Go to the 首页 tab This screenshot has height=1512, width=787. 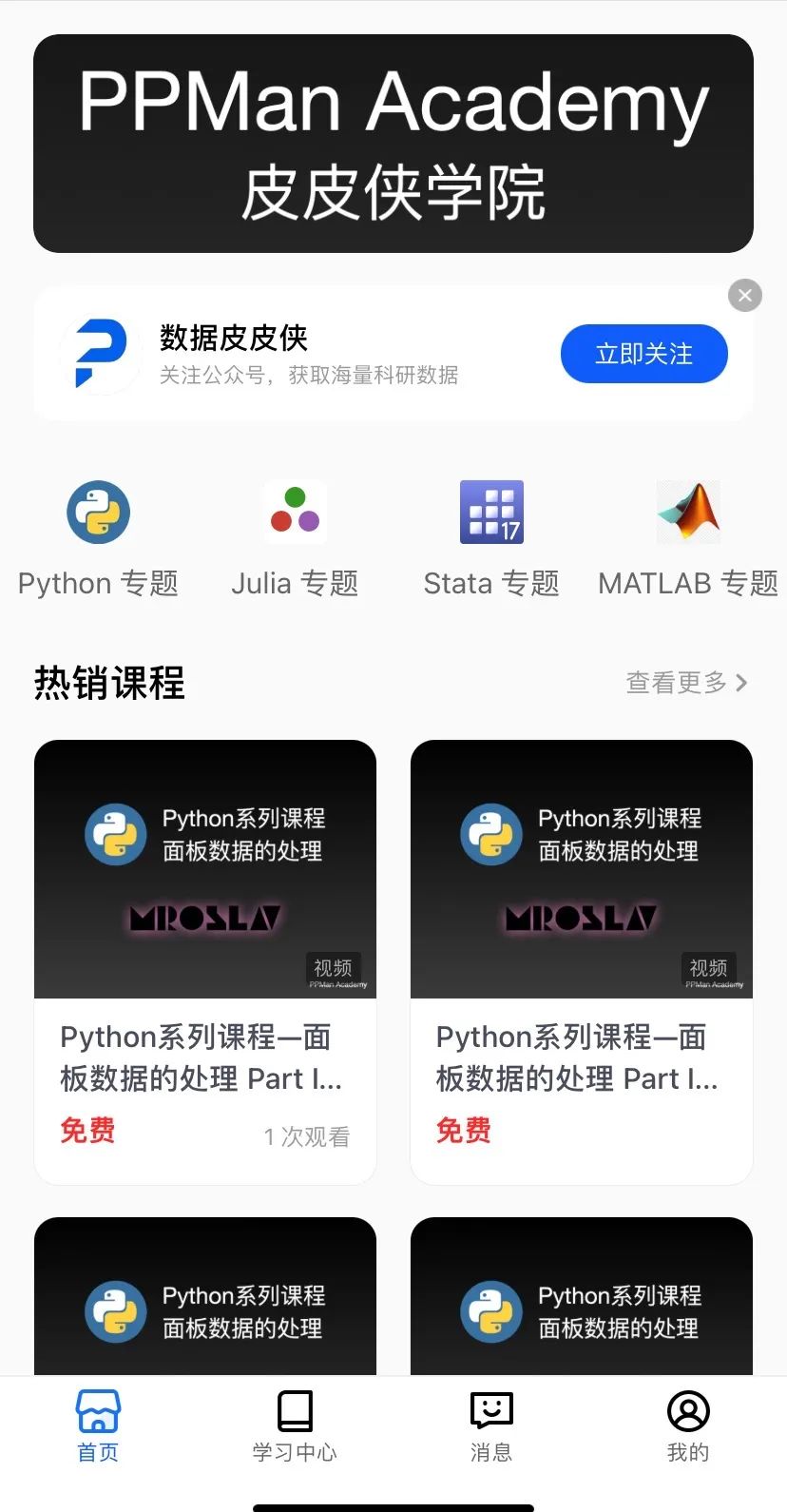tap(98, 1425)
